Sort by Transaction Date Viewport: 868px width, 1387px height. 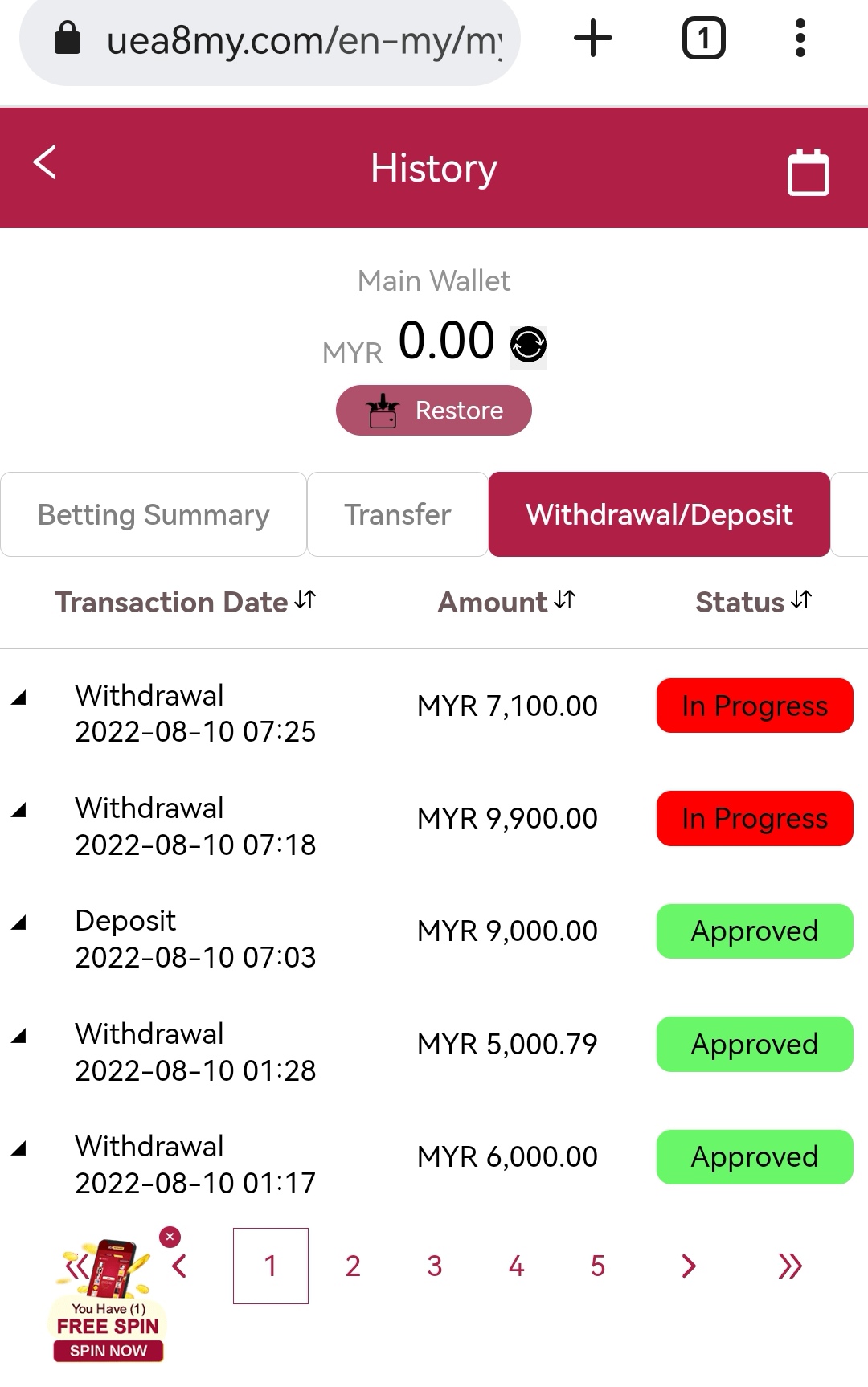[305, 600]
